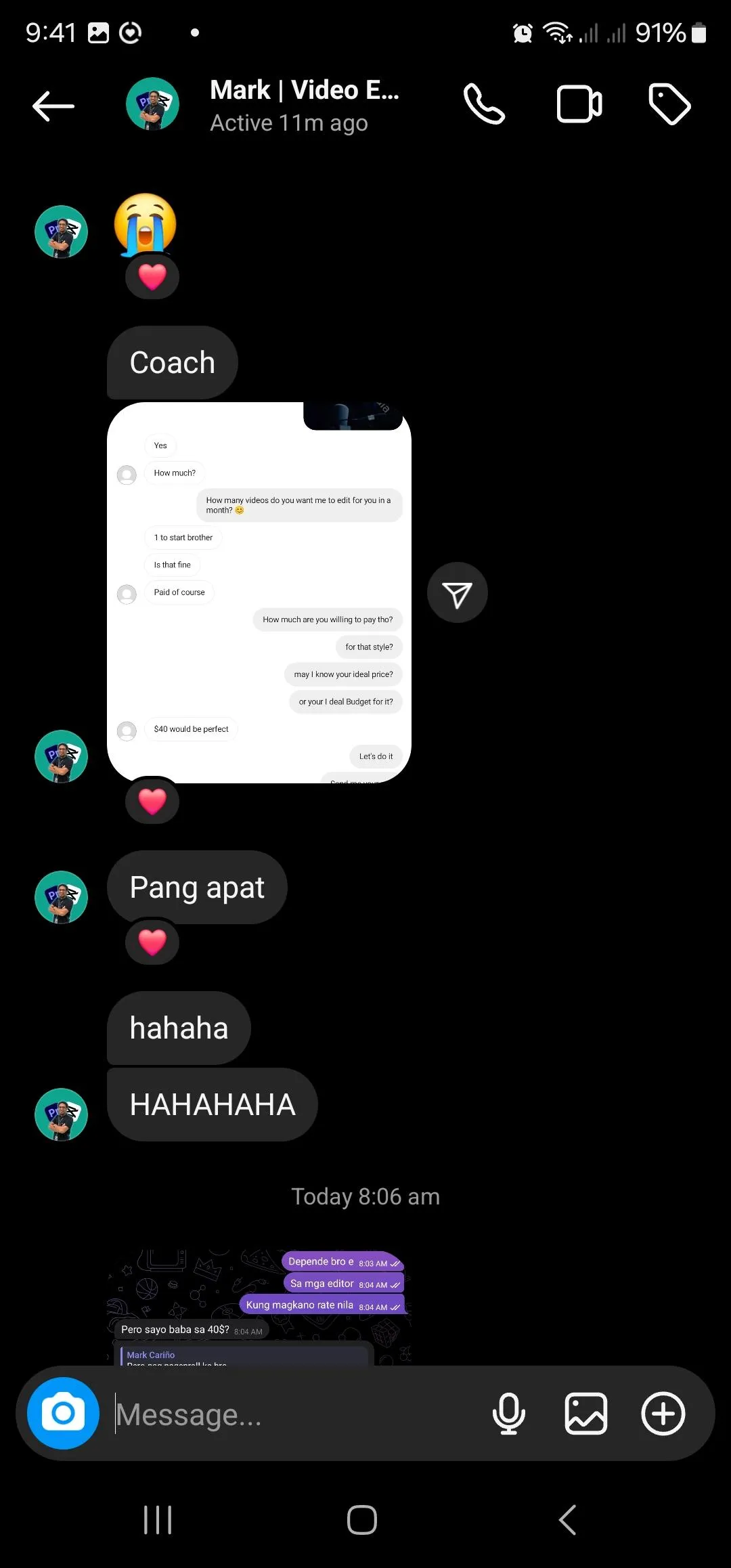The width and height of the screenshot is (731, 1568).
Task: Go back to the chat list
Action: pos(53,106)
